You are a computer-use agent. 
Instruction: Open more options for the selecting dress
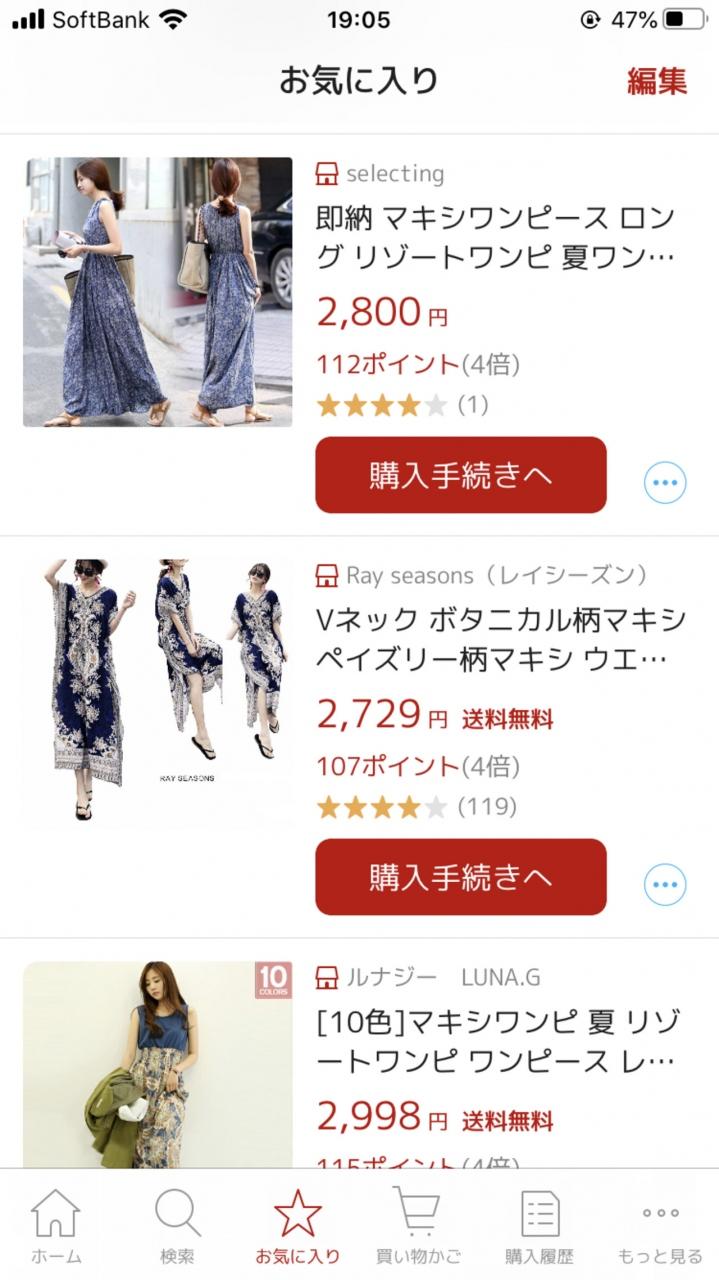(x=665, y=484)
